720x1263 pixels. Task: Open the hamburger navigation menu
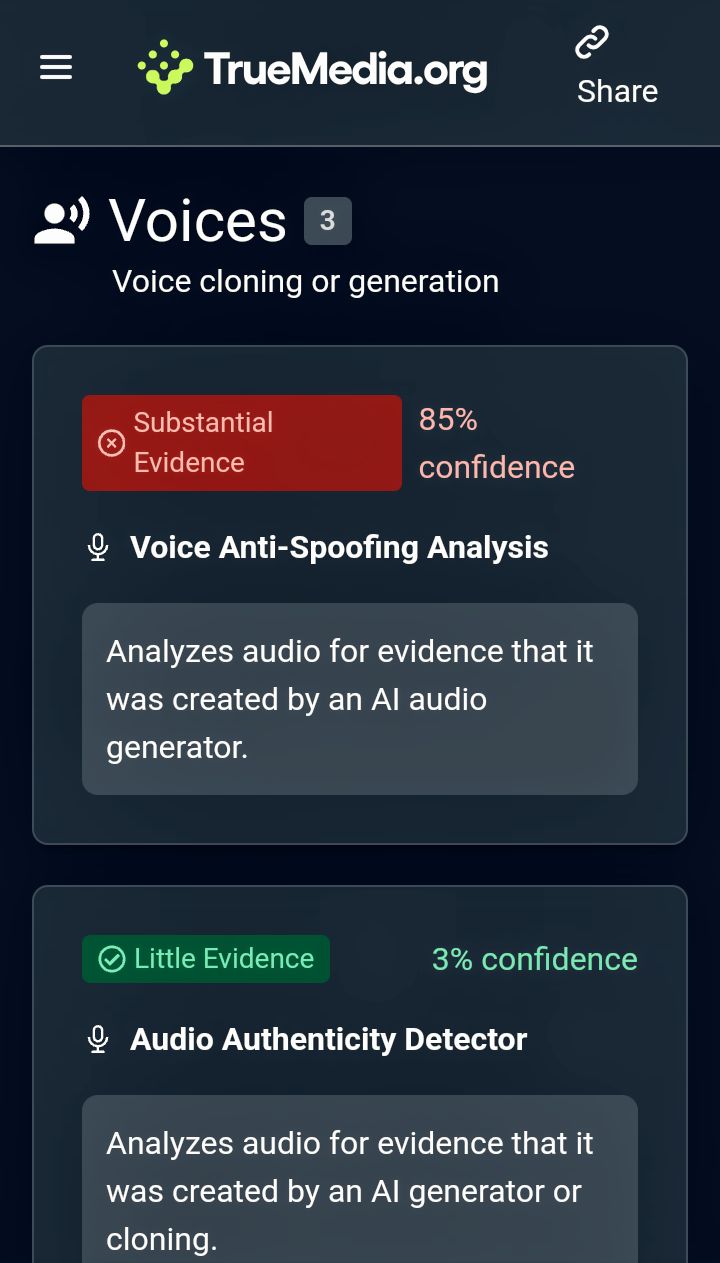[56, 68]
